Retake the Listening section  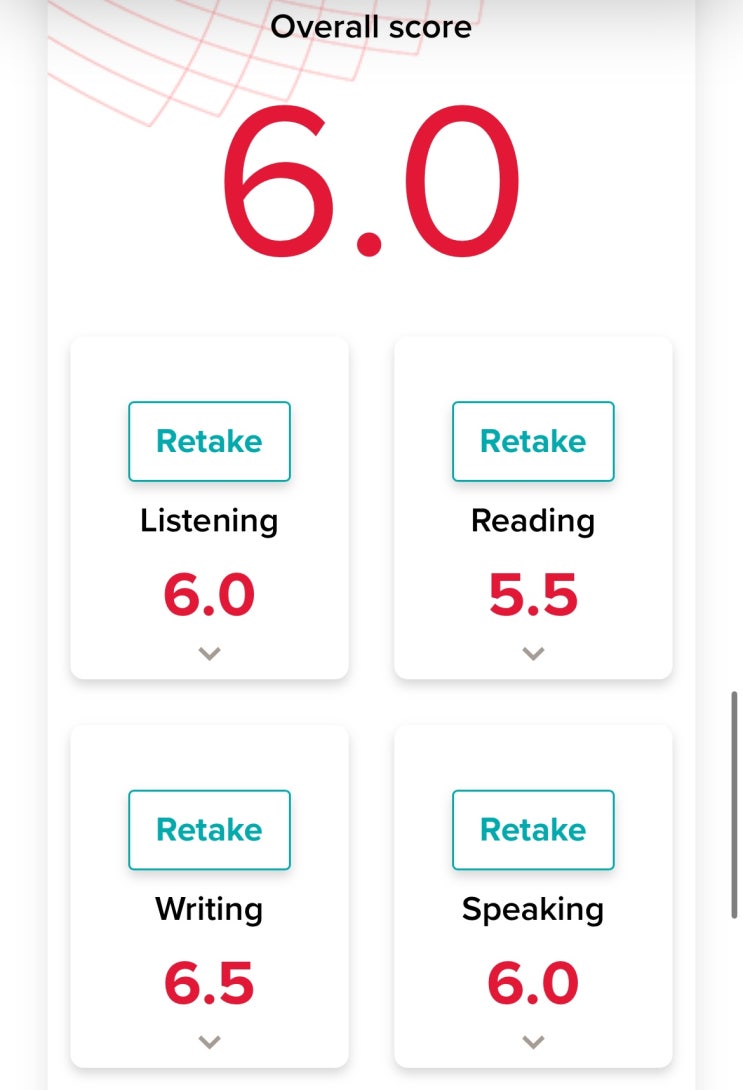[209, 441]
